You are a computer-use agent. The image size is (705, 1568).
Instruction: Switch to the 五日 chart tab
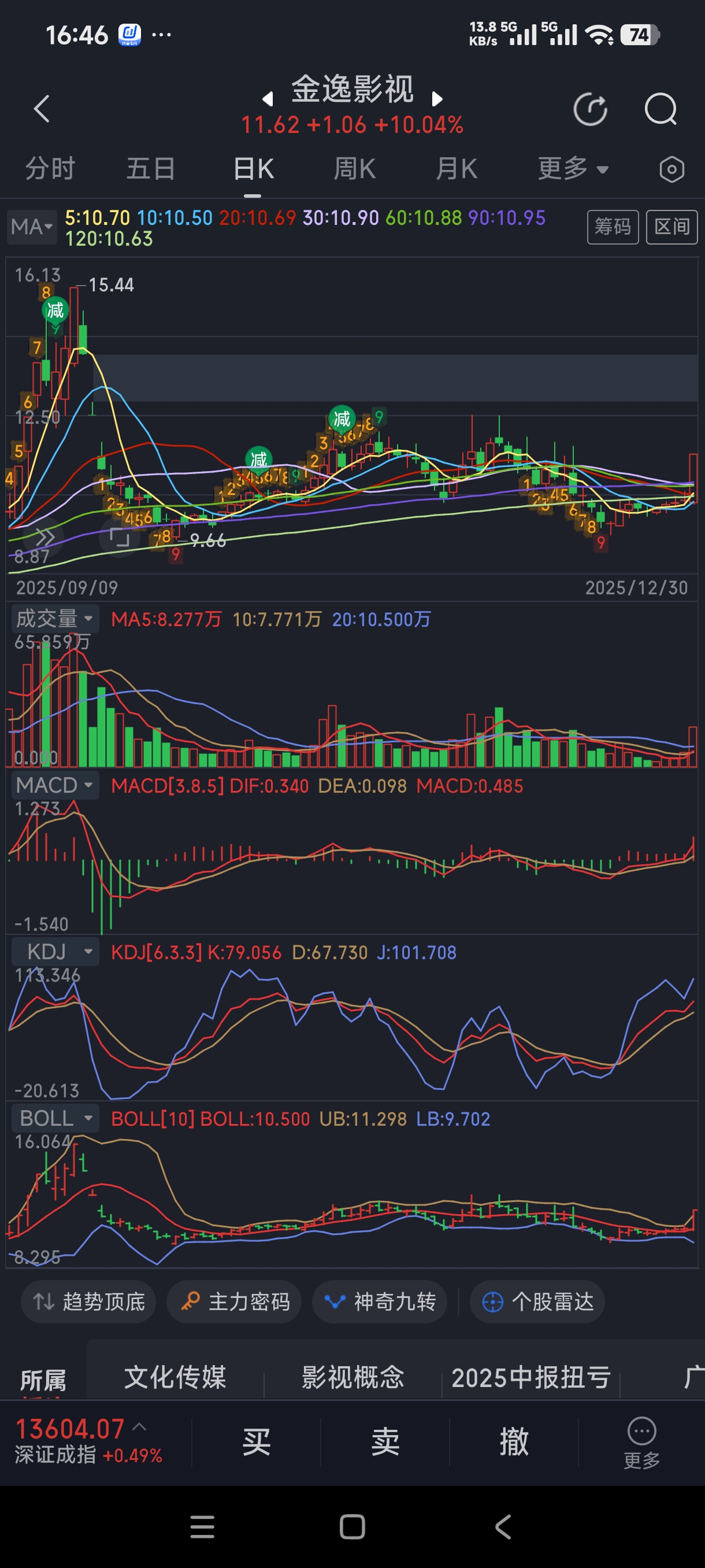pyautogui.click(x=151, y=169)
